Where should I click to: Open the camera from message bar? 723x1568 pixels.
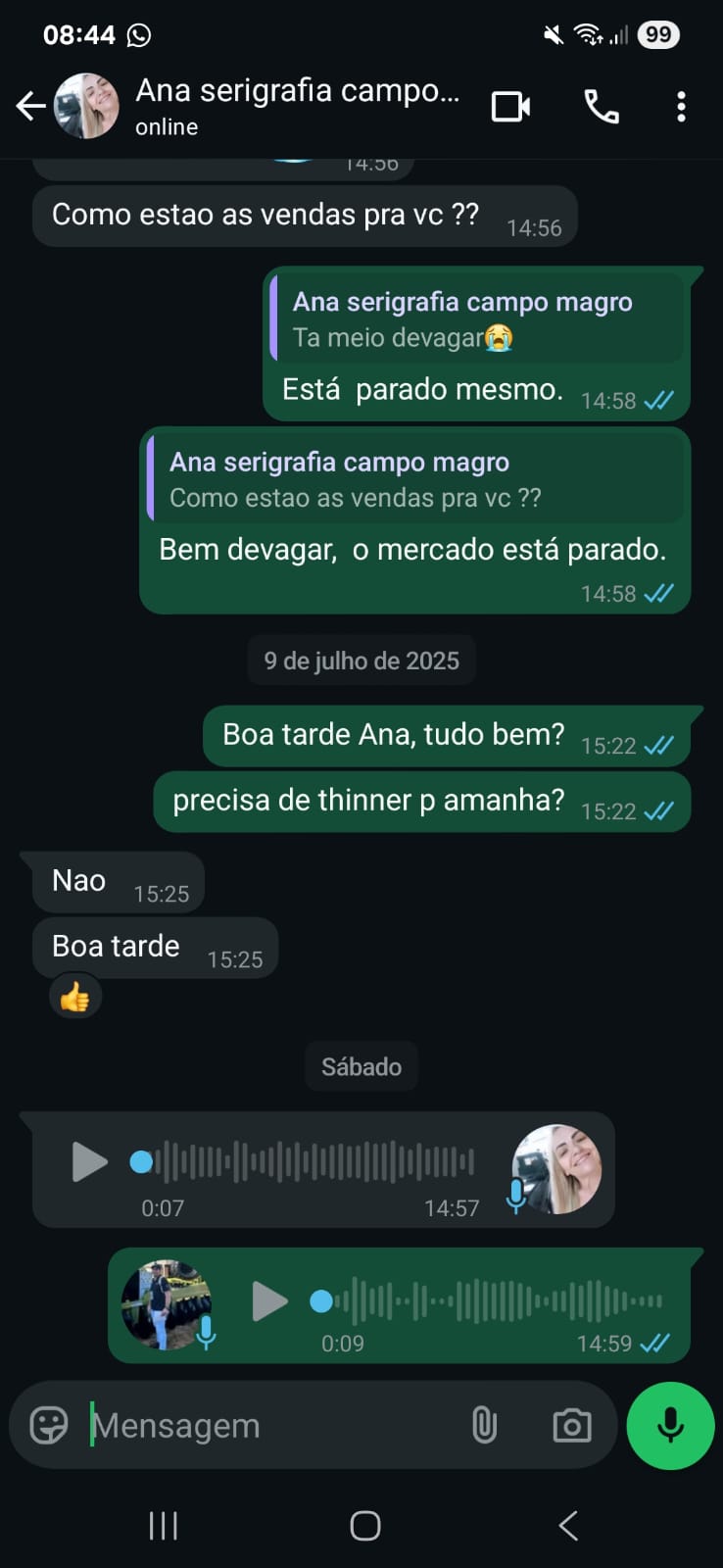[571, 1425]
